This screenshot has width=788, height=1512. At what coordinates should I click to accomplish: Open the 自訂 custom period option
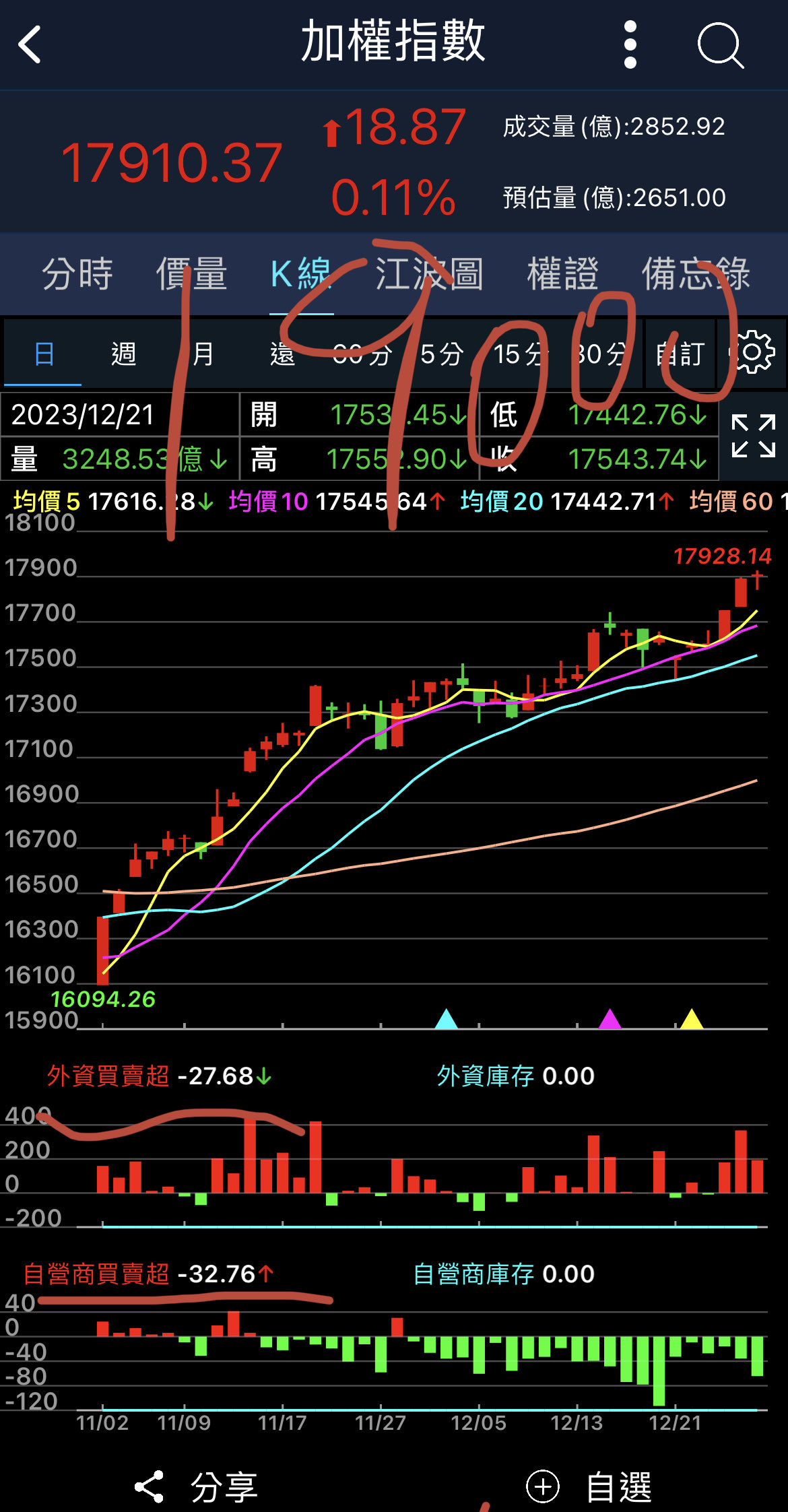(x=680, y=354)
